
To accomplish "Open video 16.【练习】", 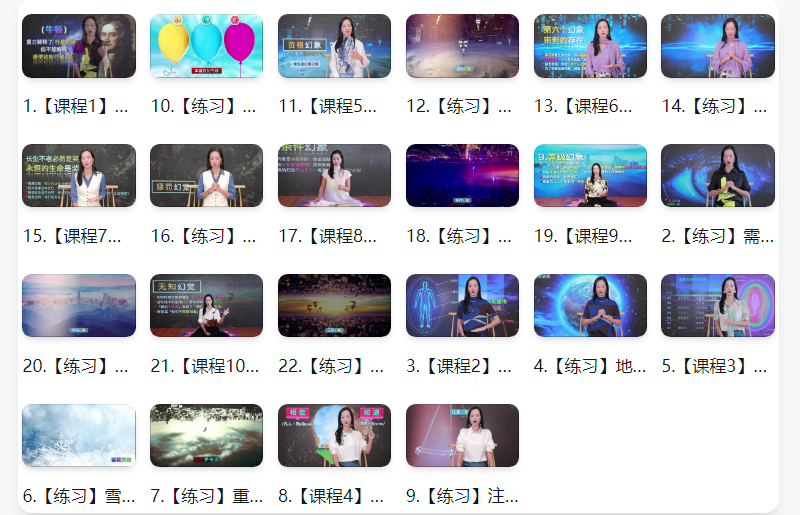I will pyautogui.click(x=206, y=176).
